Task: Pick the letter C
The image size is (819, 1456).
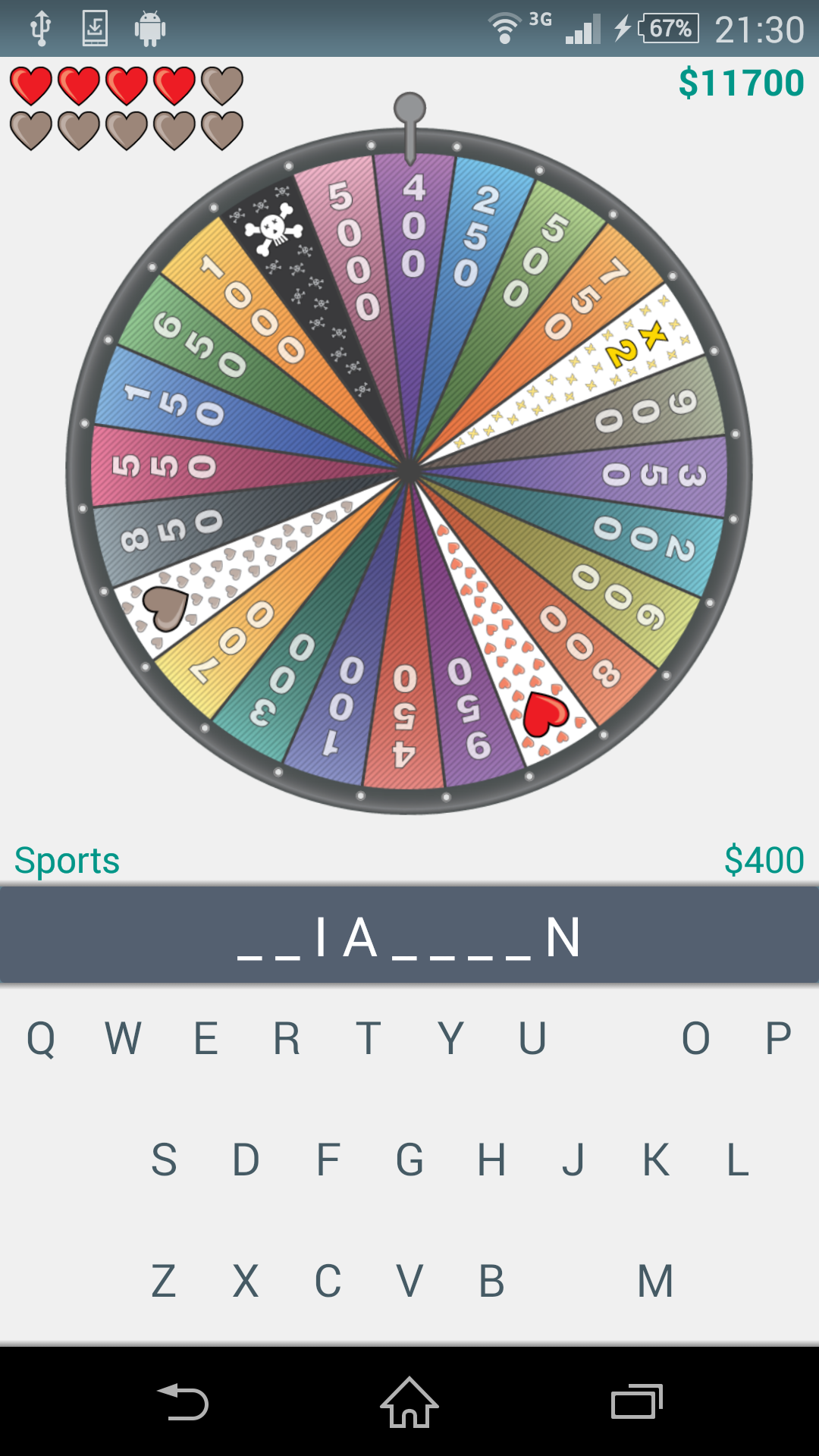Action: click(328, 1281)
